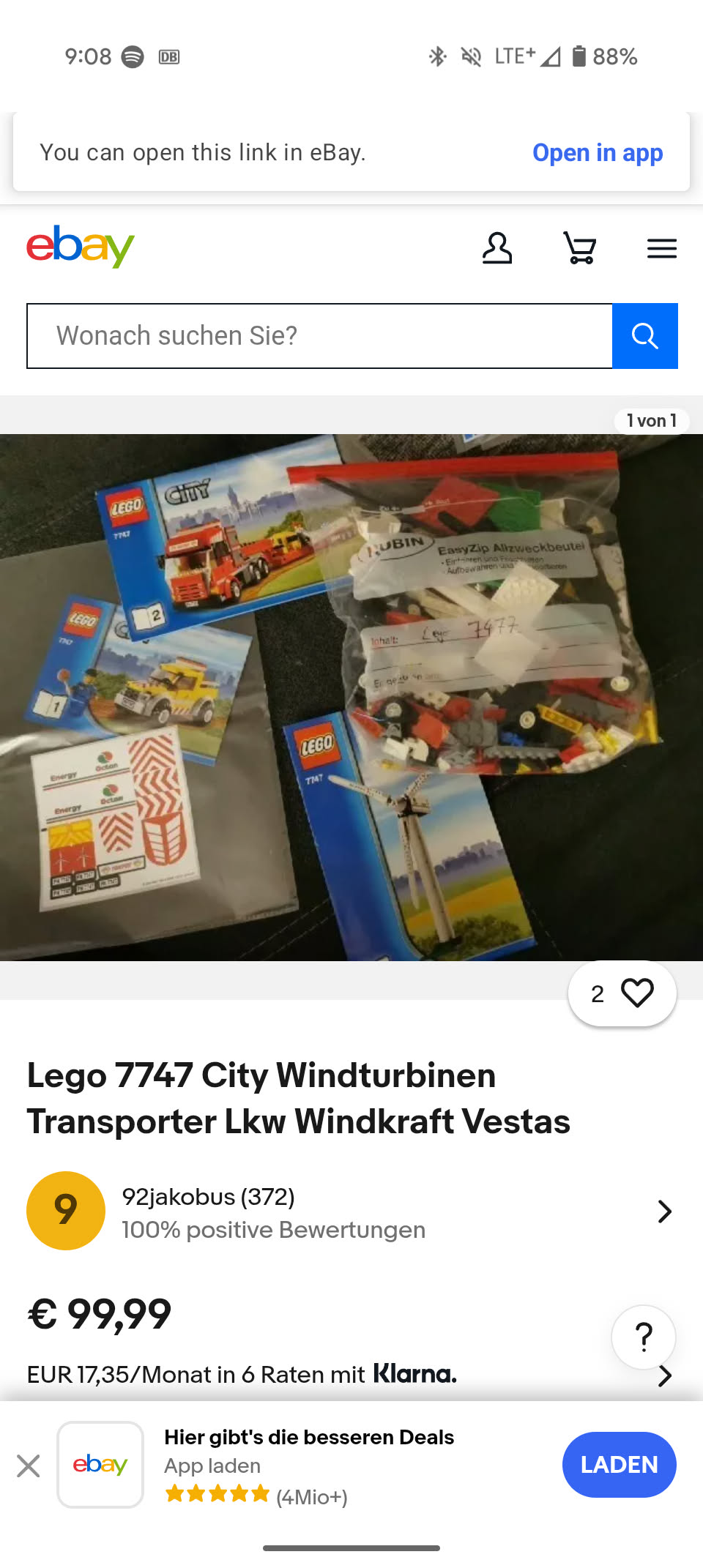
Task: Open the Lego 7747 product photo
Action: 351,697
